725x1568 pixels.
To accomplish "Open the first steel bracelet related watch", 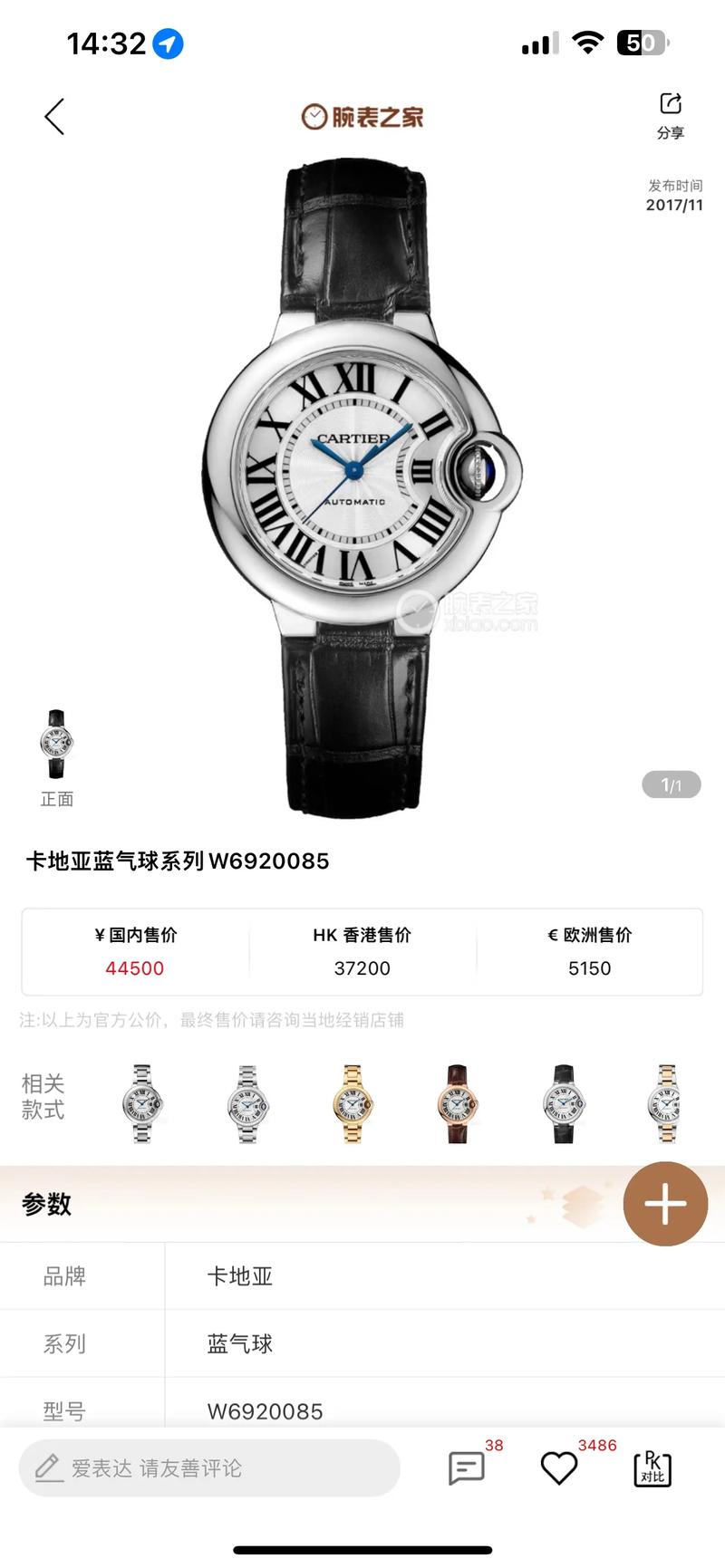I will (142, 1104).
